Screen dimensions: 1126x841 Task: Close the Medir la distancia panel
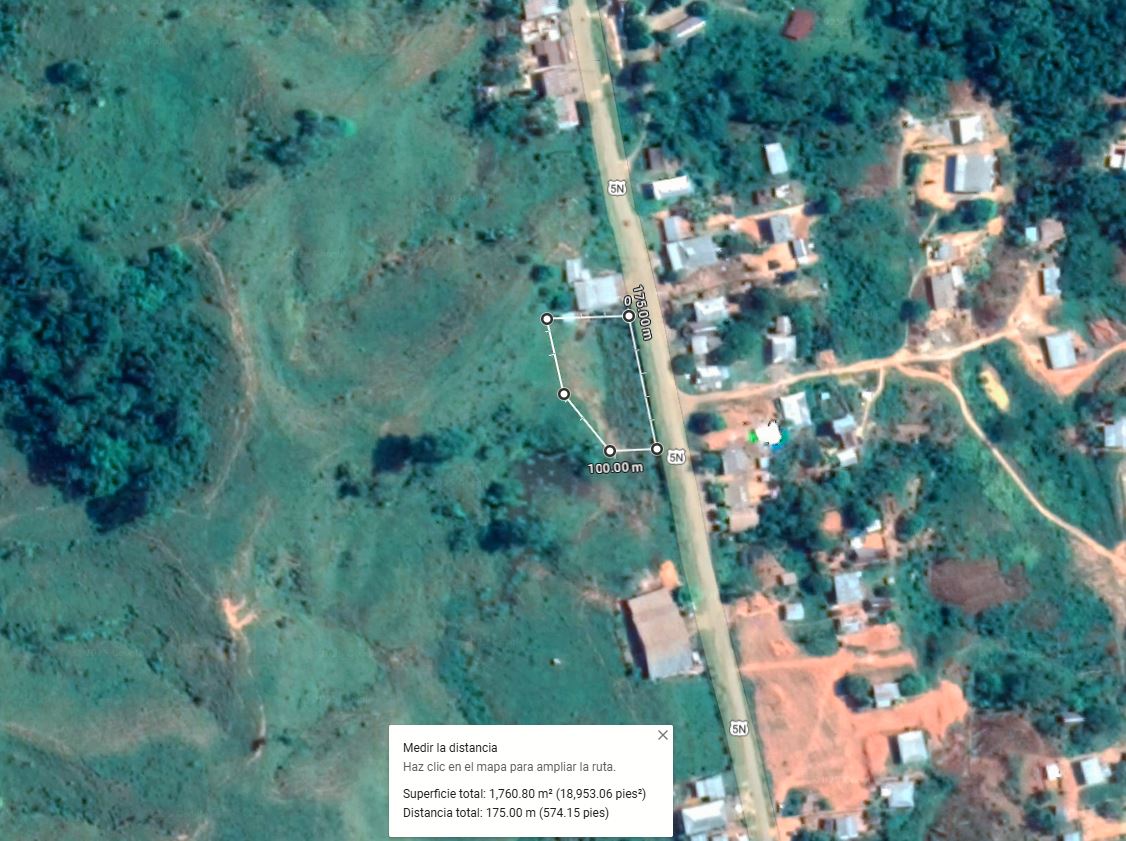662,735
